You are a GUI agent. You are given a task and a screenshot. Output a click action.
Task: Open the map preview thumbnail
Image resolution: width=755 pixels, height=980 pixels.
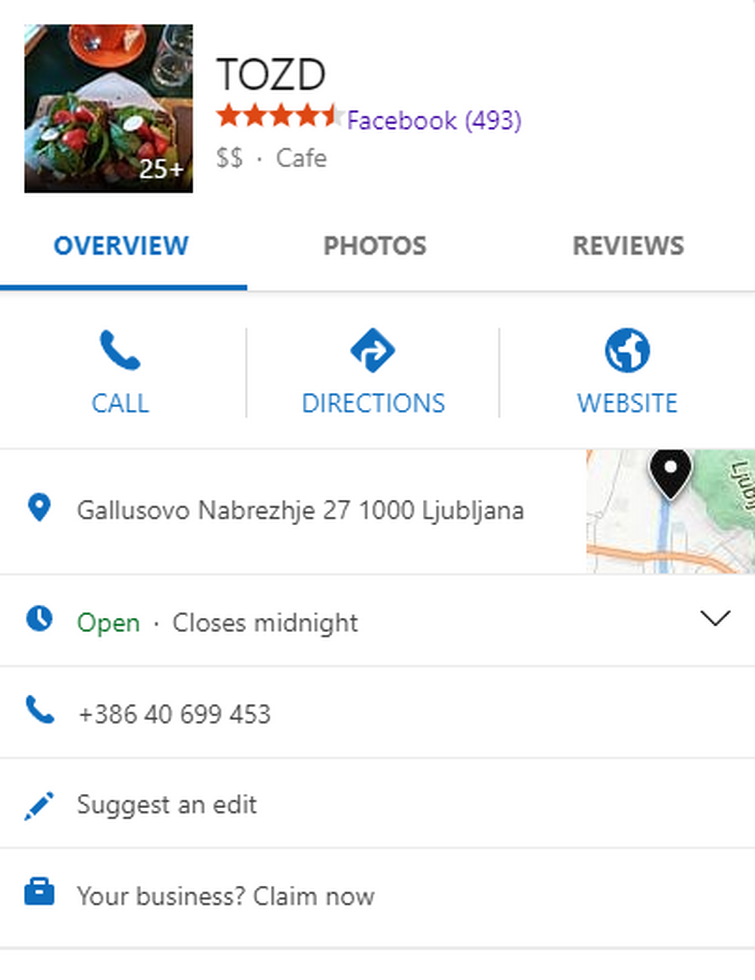point(670,511)
